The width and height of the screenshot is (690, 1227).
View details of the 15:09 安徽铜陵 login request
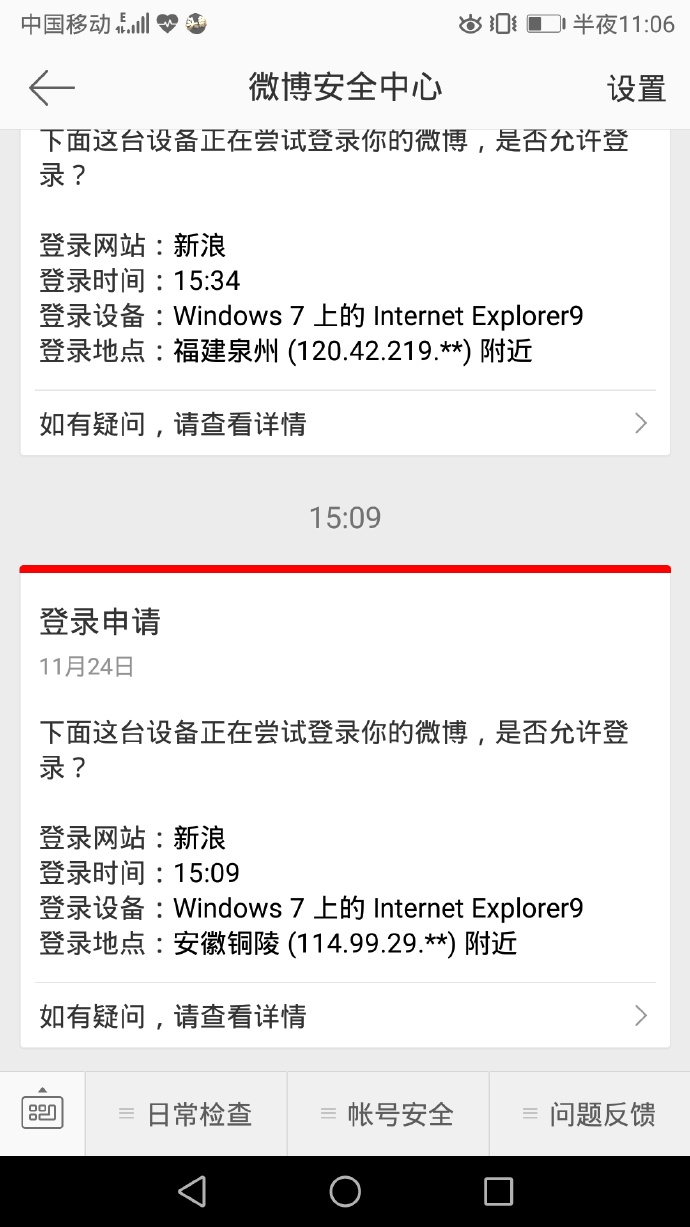click(345, 1016)
